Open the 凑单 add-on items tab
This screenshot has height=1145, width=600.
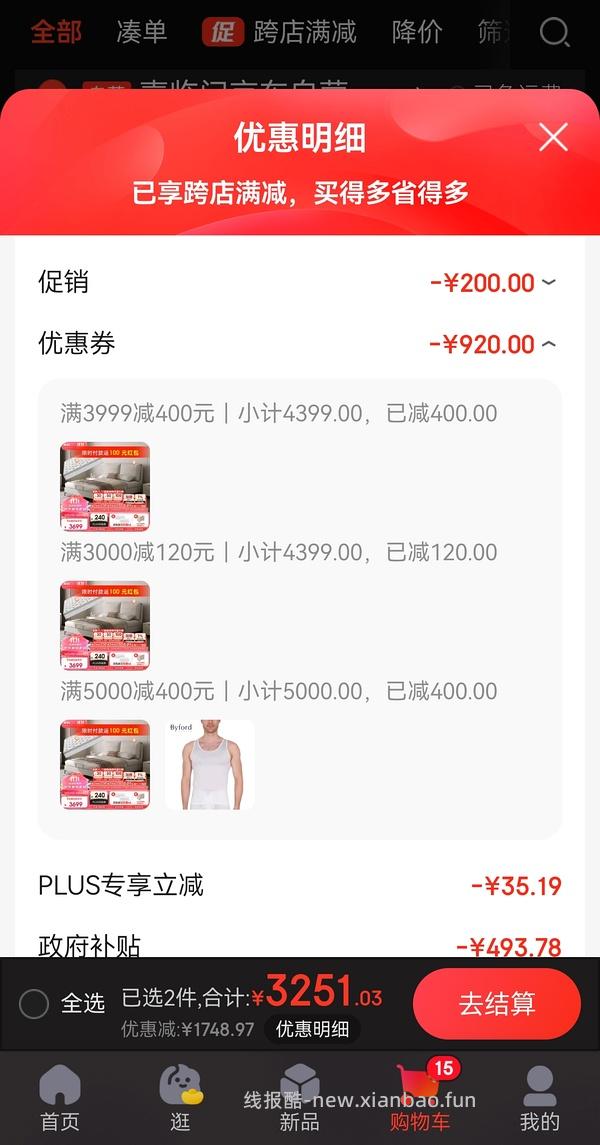142,33
